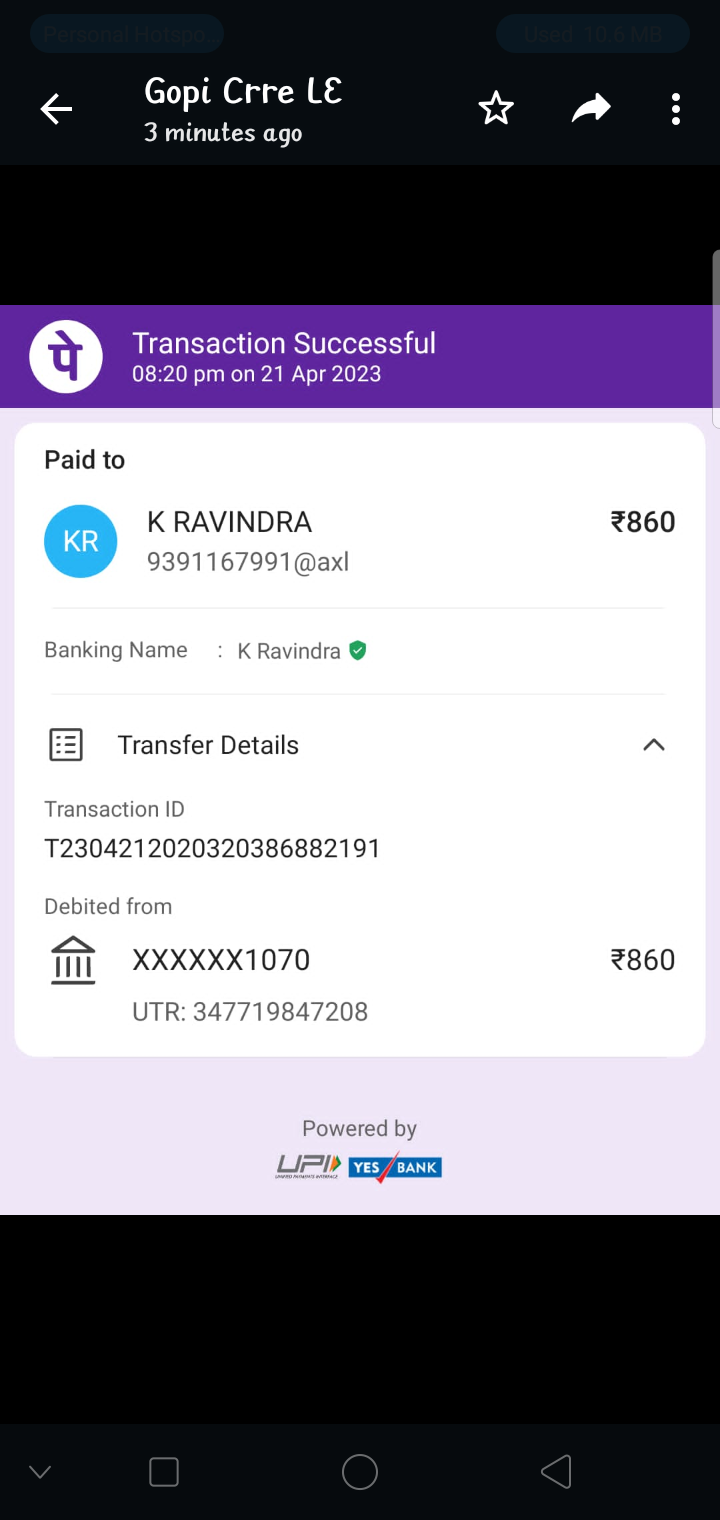
Task: Tap the system back triangle
Action: pyautogui.click(x=556, y=1472)
